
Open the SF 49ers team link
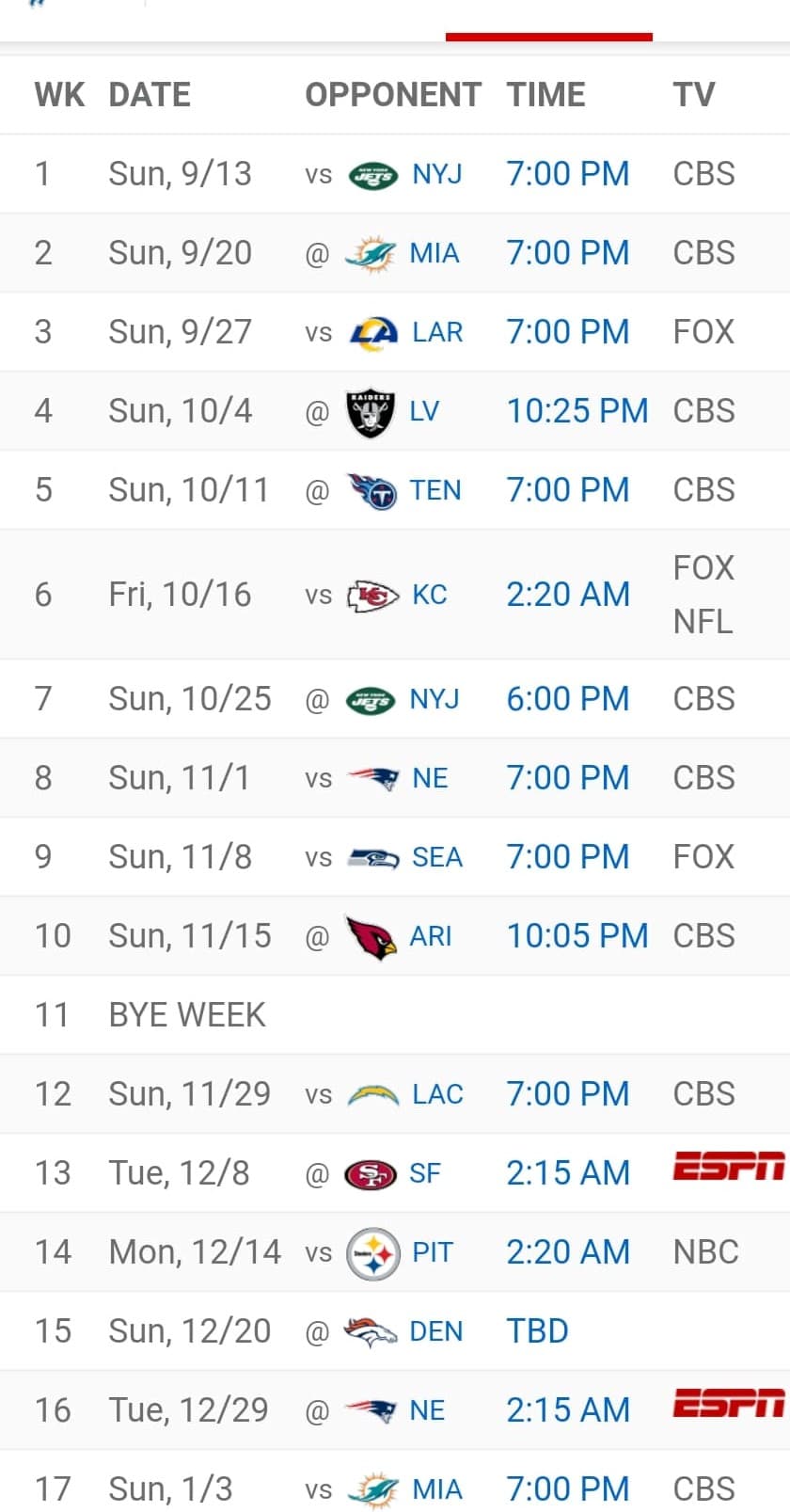[x=425, y=1173]
